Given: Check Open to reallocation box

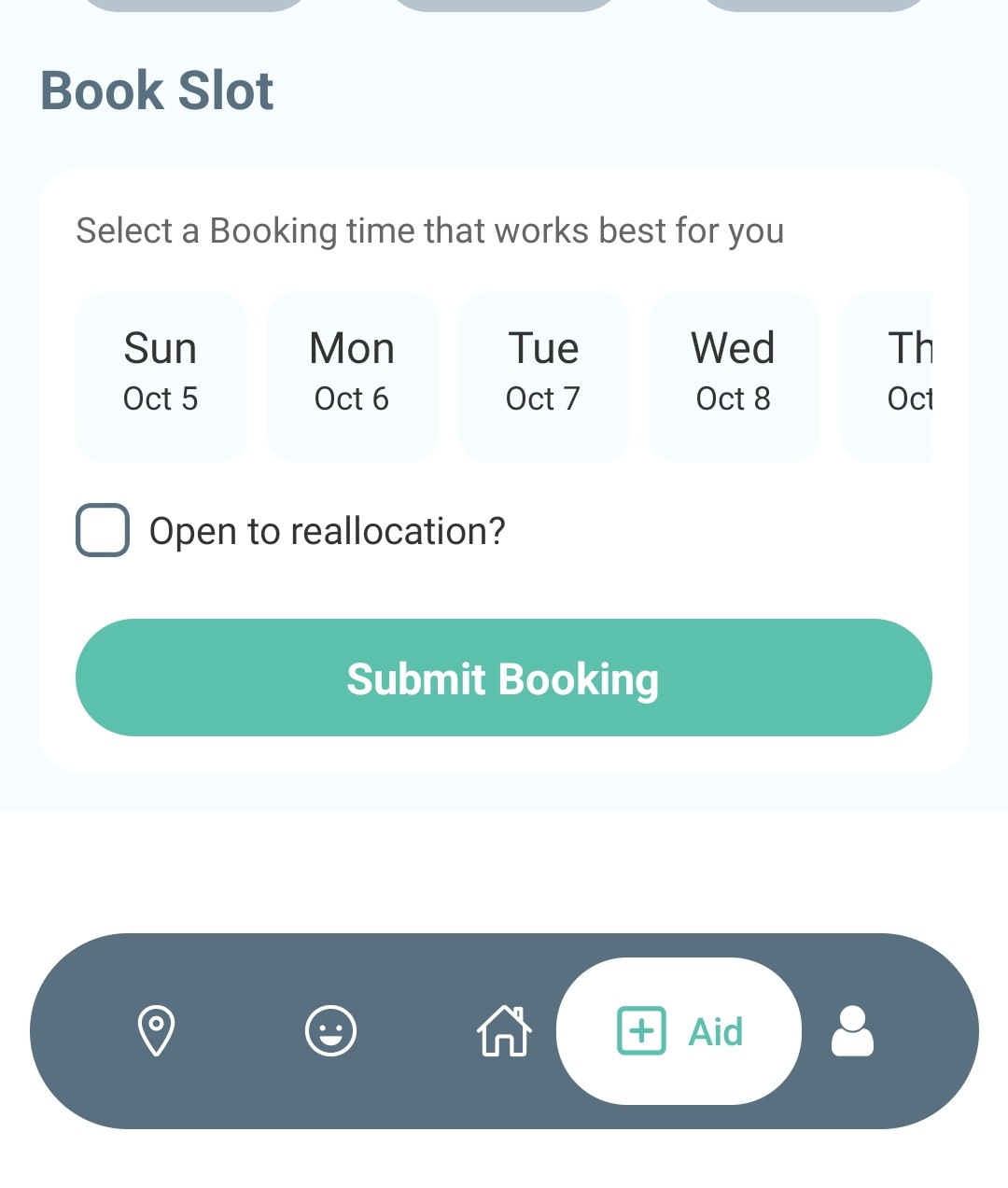Looking at the screenshot, I should pyautogui.click(x=103, y=530).
